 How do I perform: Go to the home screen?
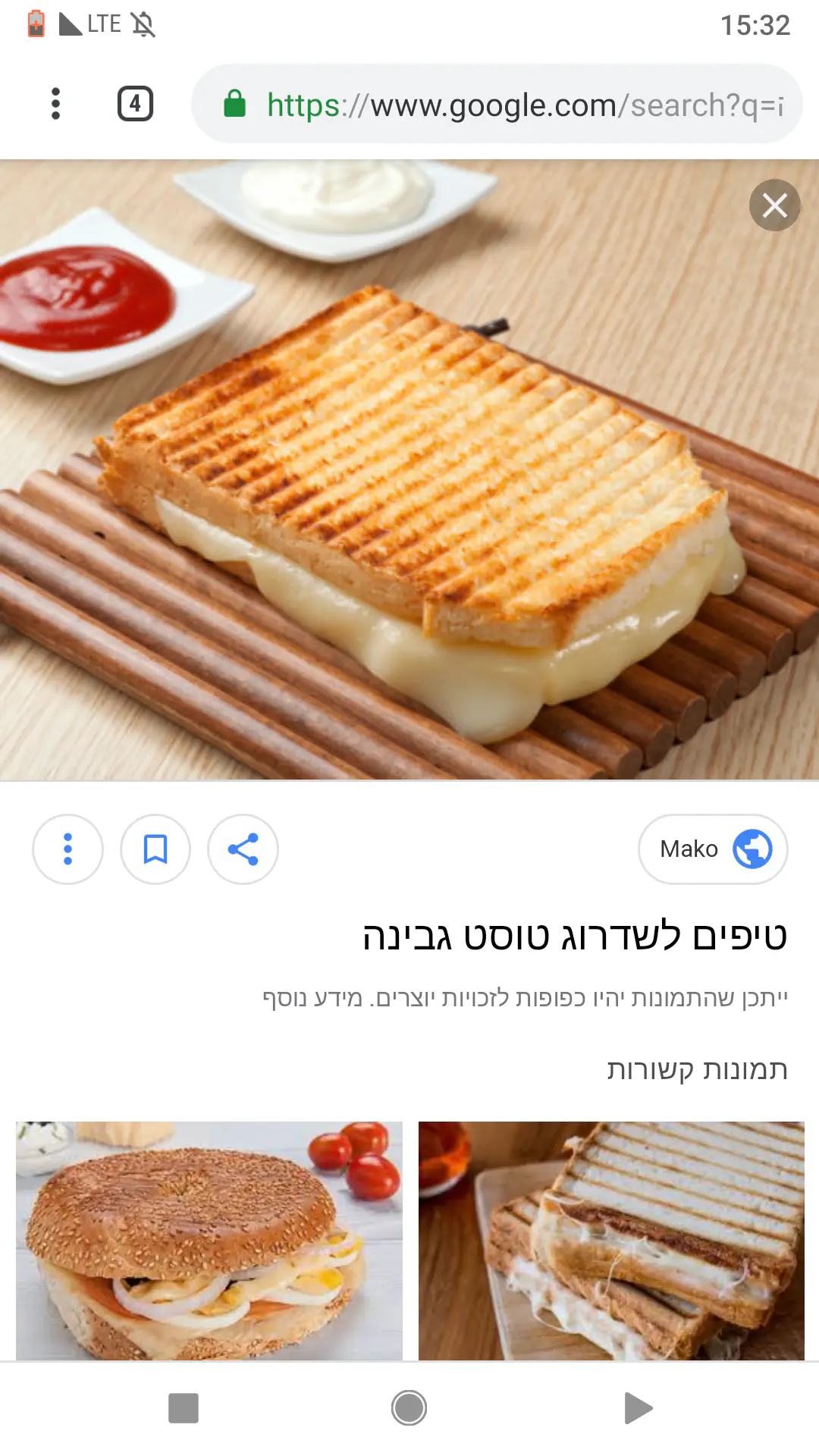click(x=409, y=1408)
